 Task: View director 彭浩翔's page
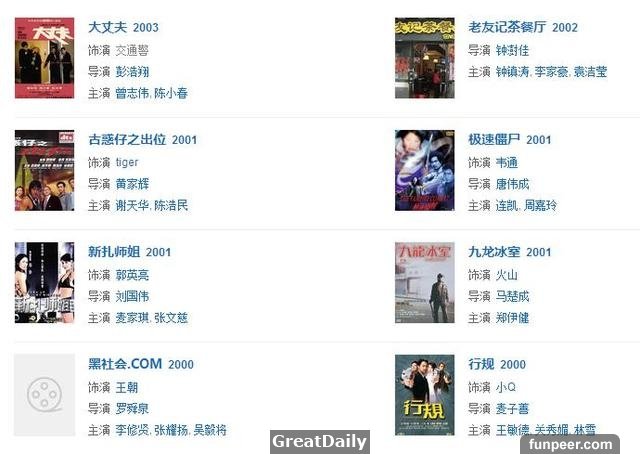click(134, 72)
